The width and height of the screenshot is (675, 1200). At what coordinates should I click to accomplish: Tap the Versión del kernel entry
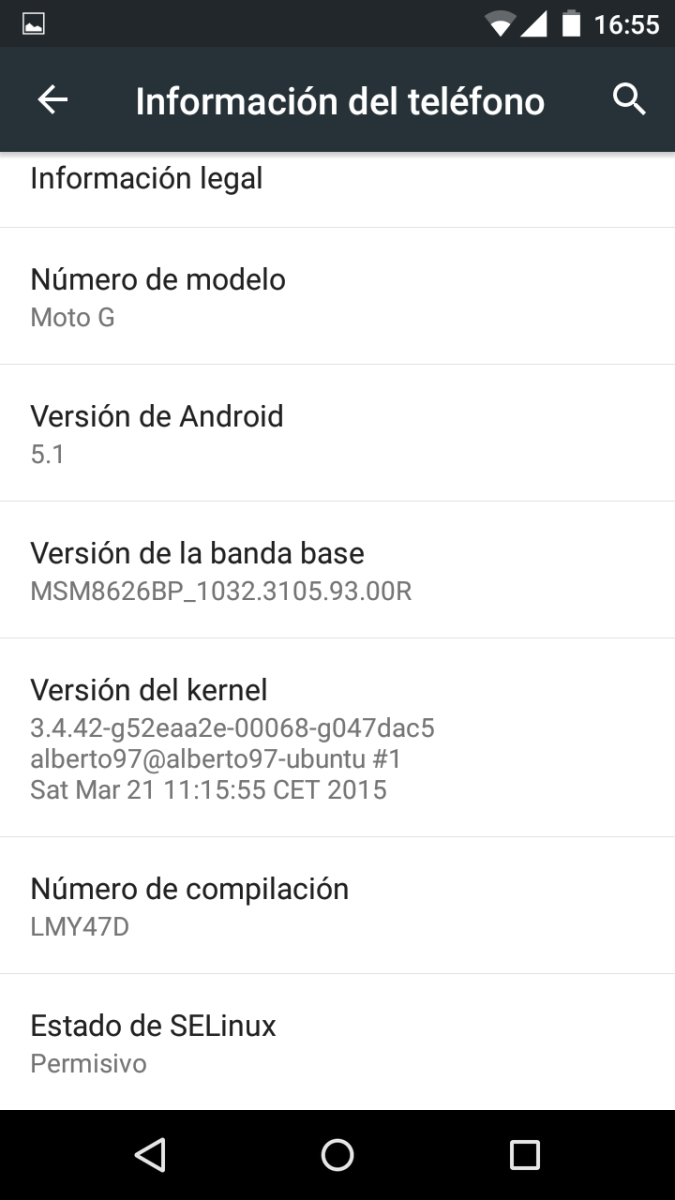coord(337,738)
